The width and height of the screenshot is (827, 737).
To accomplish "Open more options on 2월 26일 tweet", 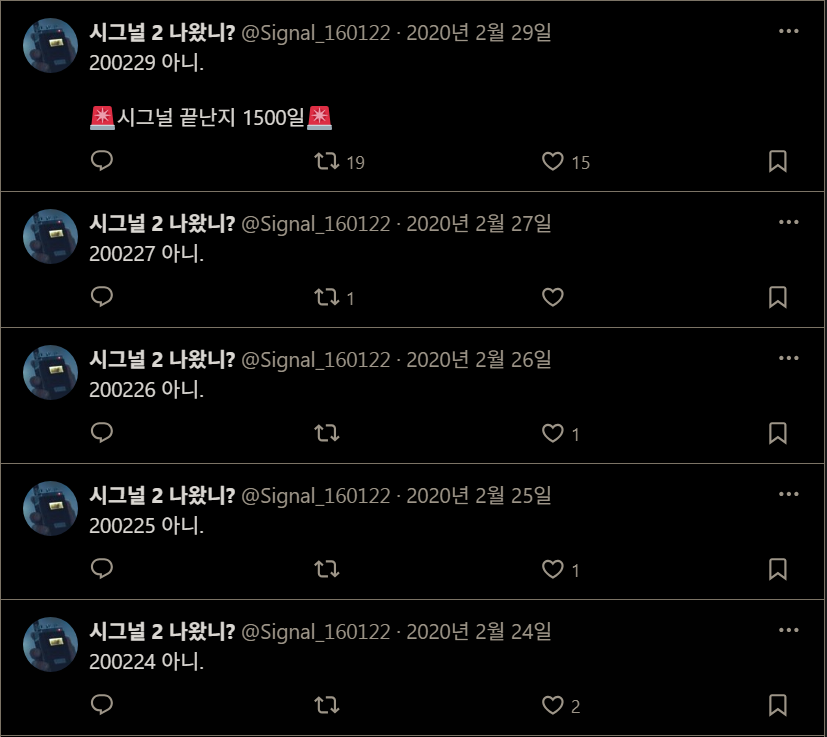I will 789,359.
